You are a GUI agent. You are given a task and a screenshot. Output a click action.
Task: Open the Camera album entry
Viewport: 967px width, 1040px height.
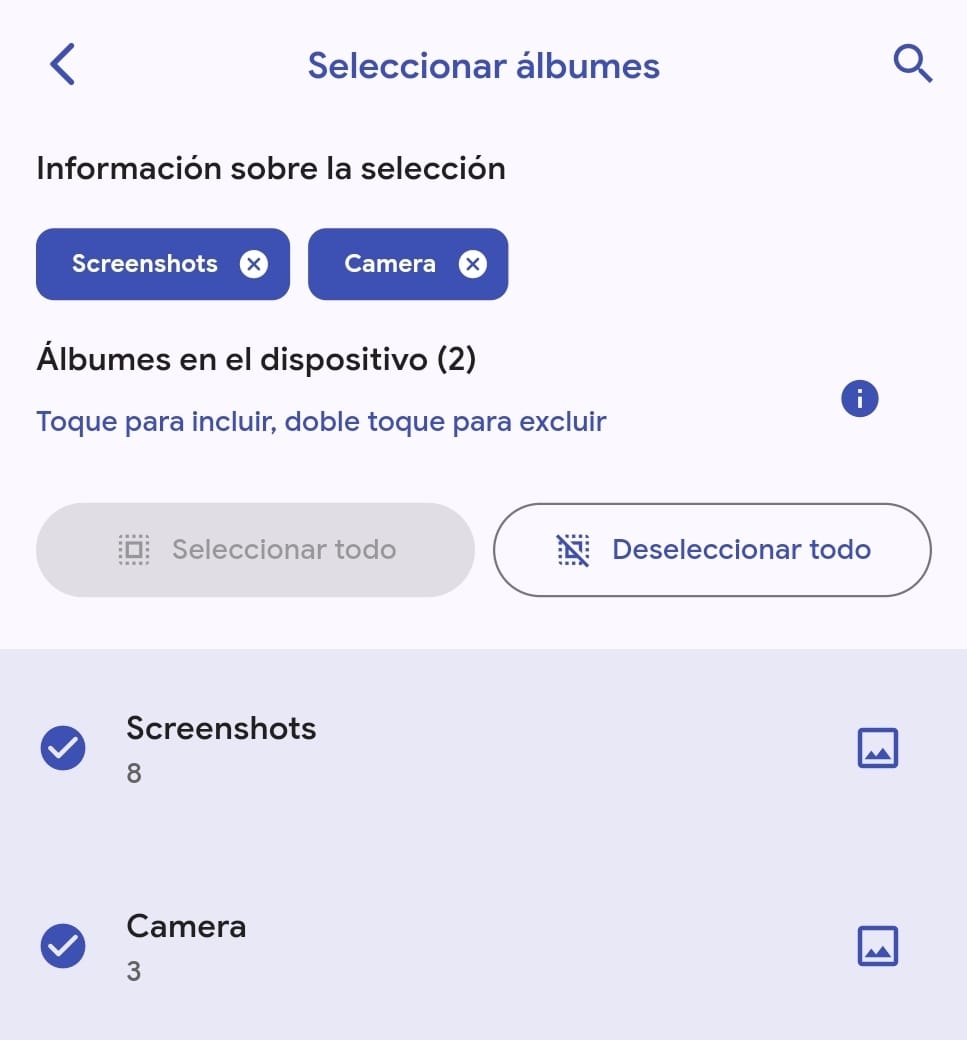point(186,926)
